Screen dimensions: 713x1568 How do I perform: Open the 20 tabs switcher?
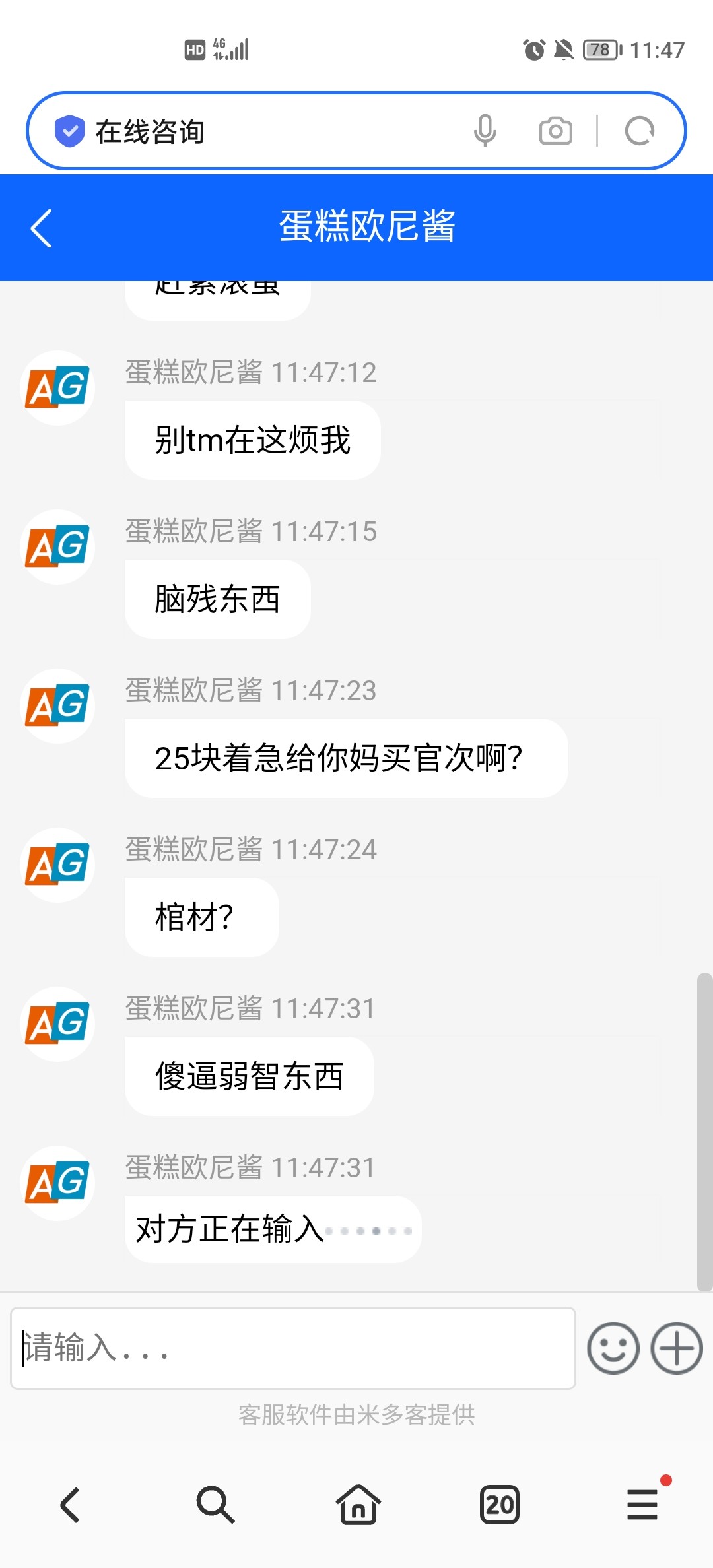point(500,1505)
